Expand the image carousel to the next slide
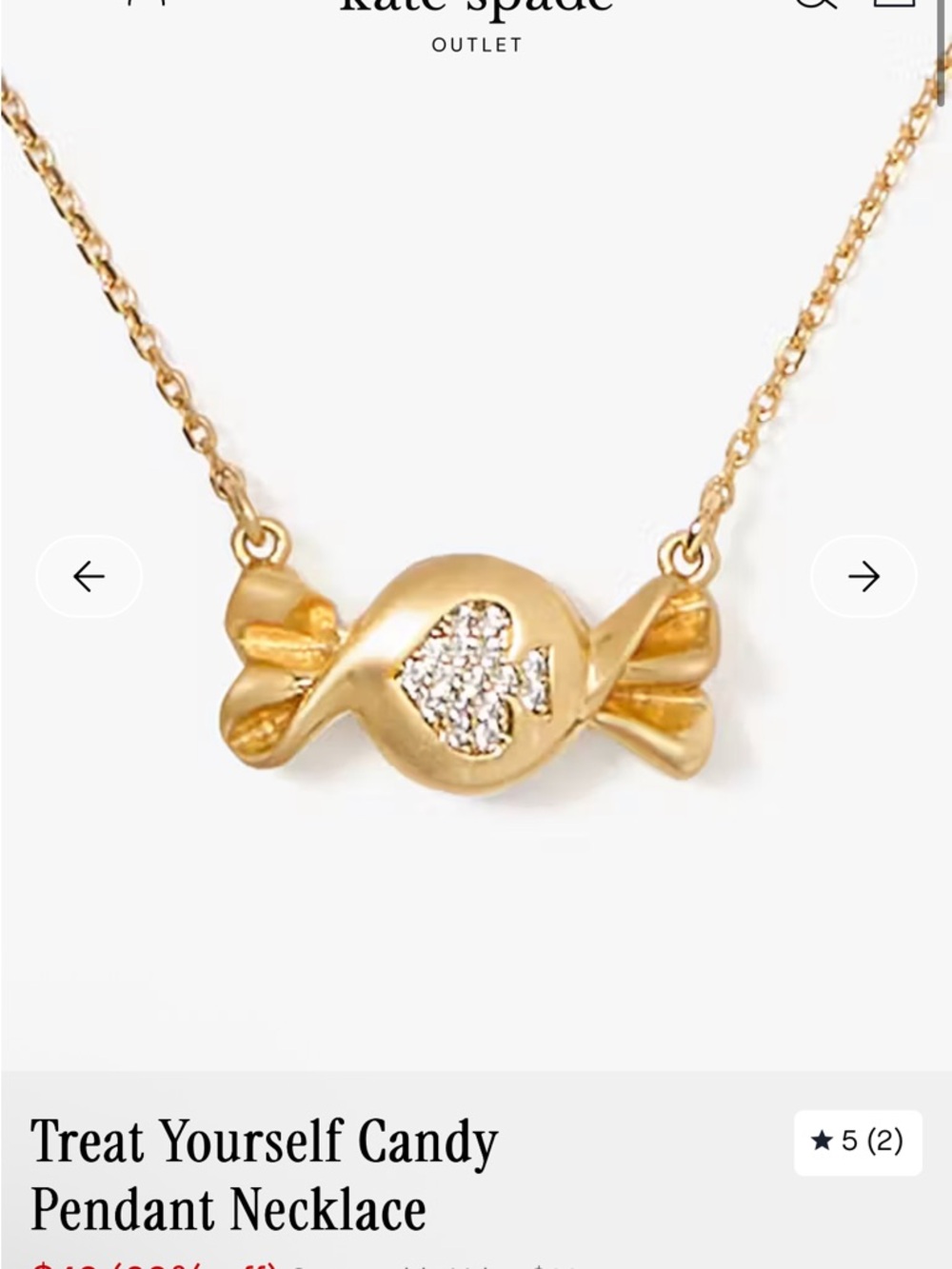Viewport: 952px width, 1269px height. click(x=863, y=575)
